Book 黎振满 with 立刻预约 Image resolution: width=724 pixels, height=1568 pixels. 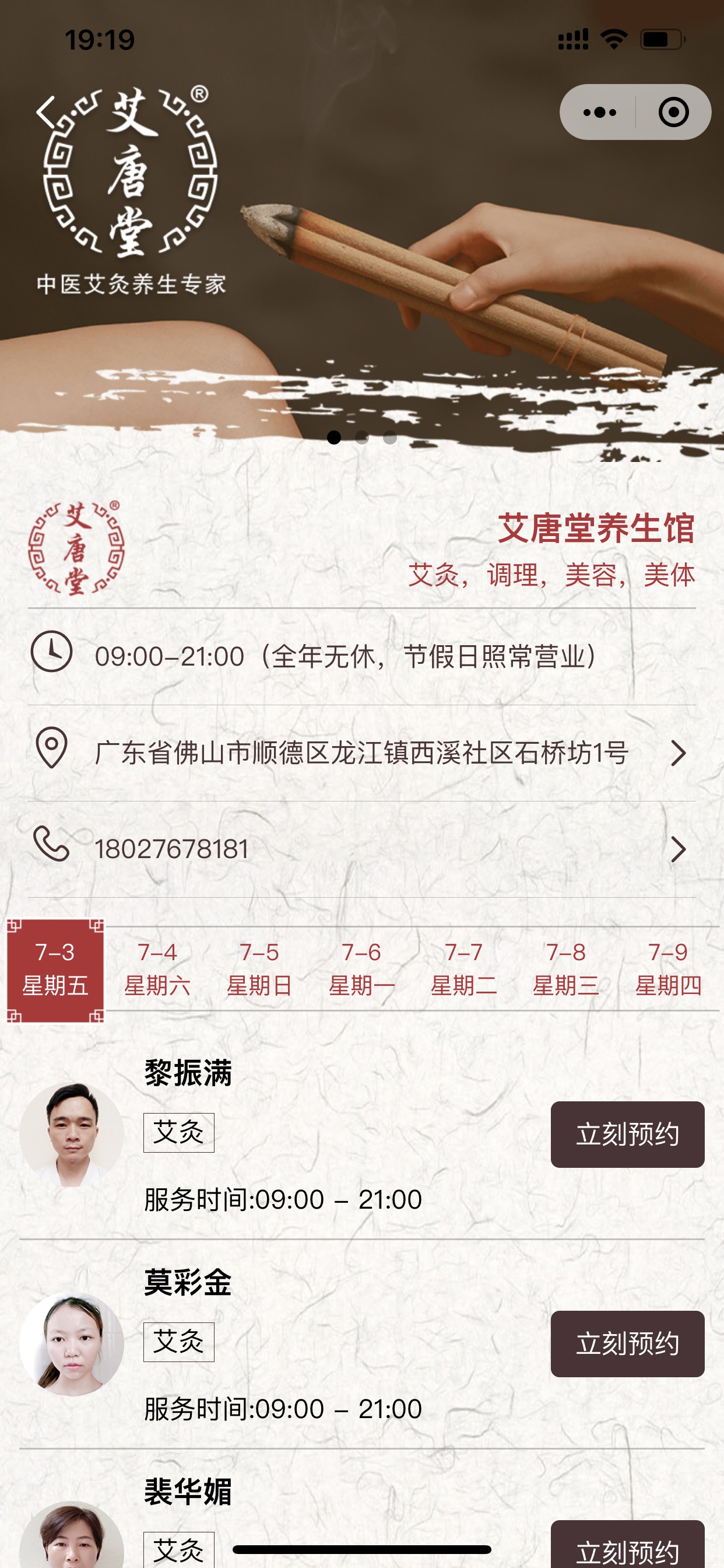click(x=627, y=1134)
